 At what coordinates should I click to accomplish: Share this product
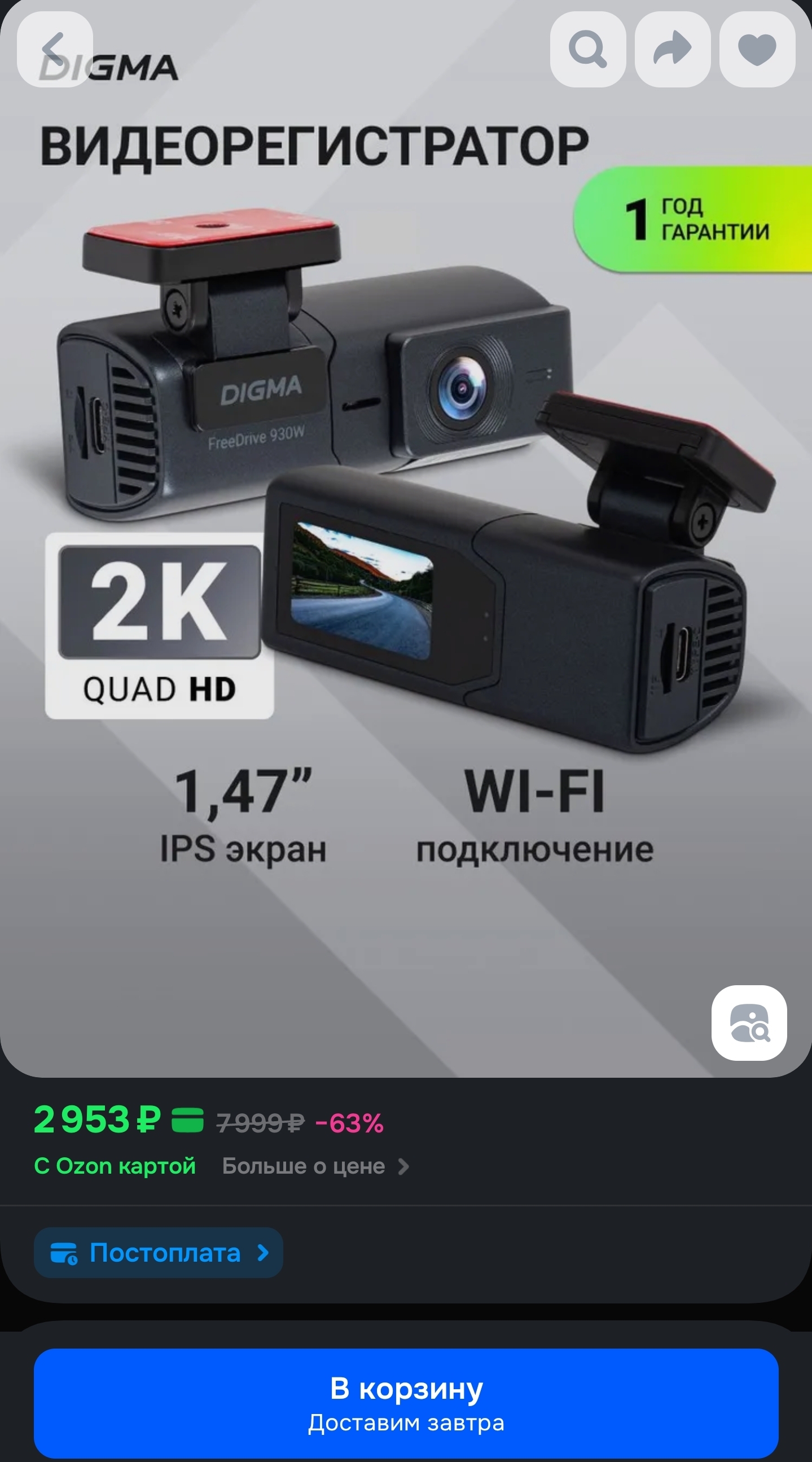click(x=673, y=50)
